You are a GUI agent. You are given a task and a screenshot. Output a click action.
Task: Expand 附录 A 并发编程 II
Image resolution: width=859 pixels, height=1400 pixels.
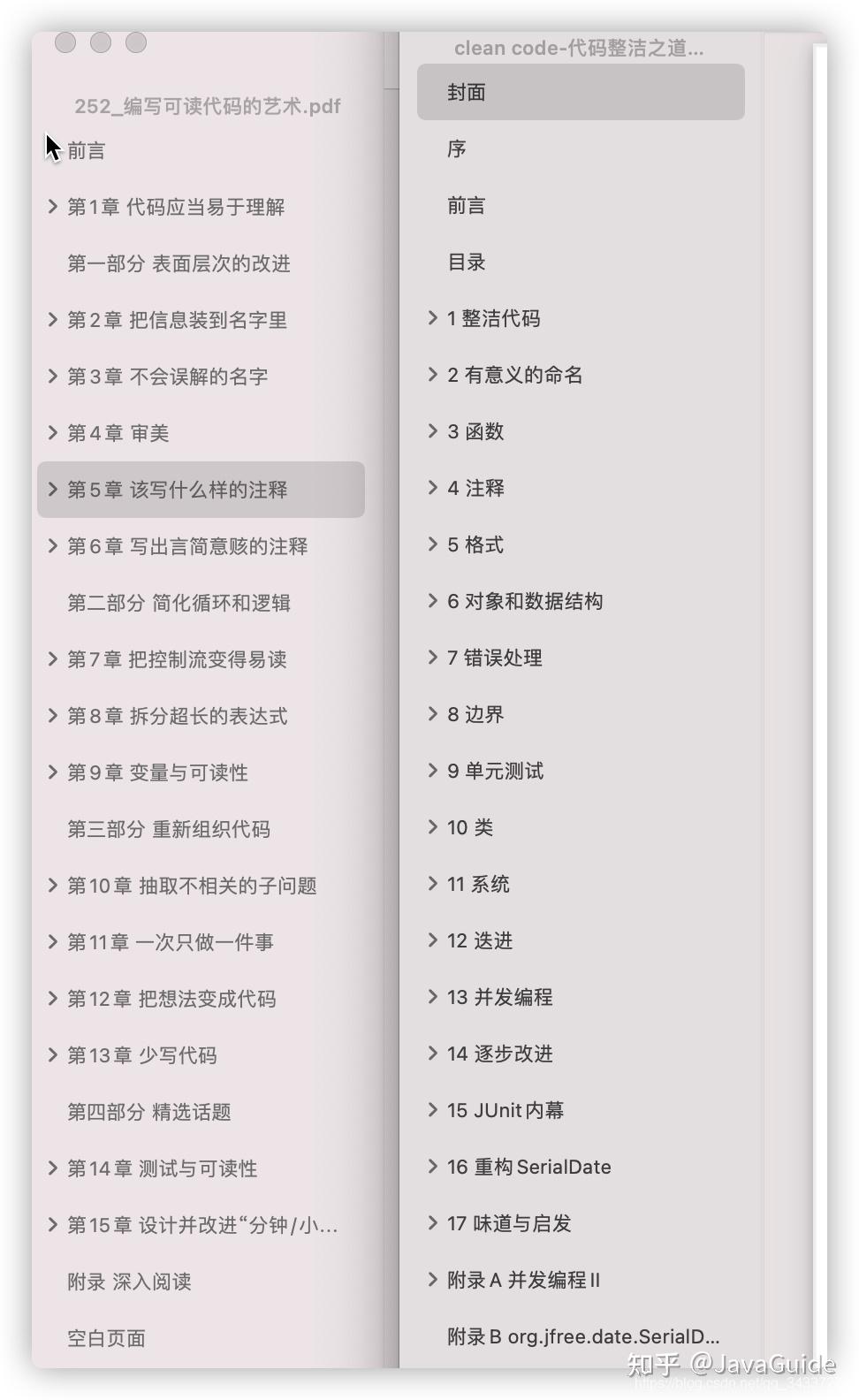[x=432, y=1280]
